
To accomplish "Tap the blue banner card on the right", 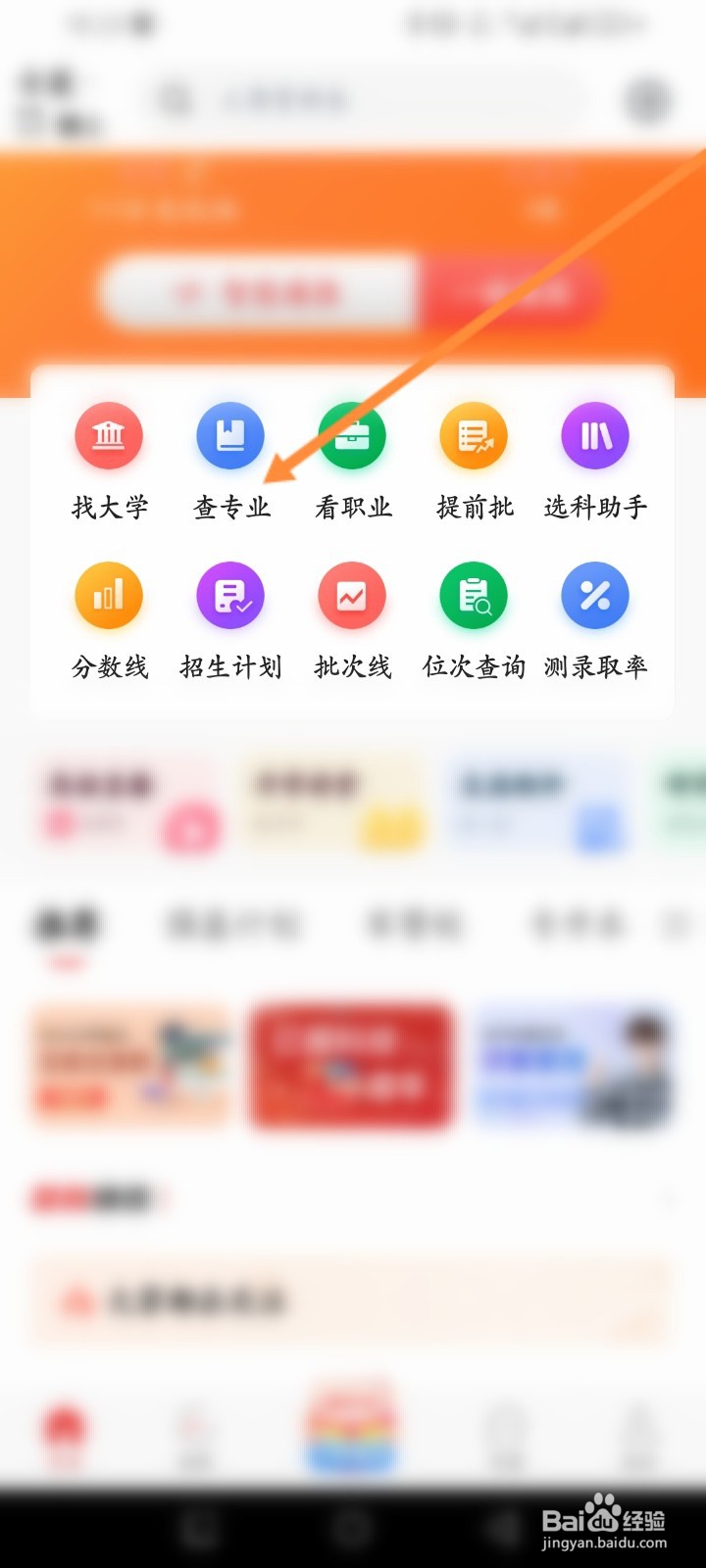I will [x=574, y=1065].
